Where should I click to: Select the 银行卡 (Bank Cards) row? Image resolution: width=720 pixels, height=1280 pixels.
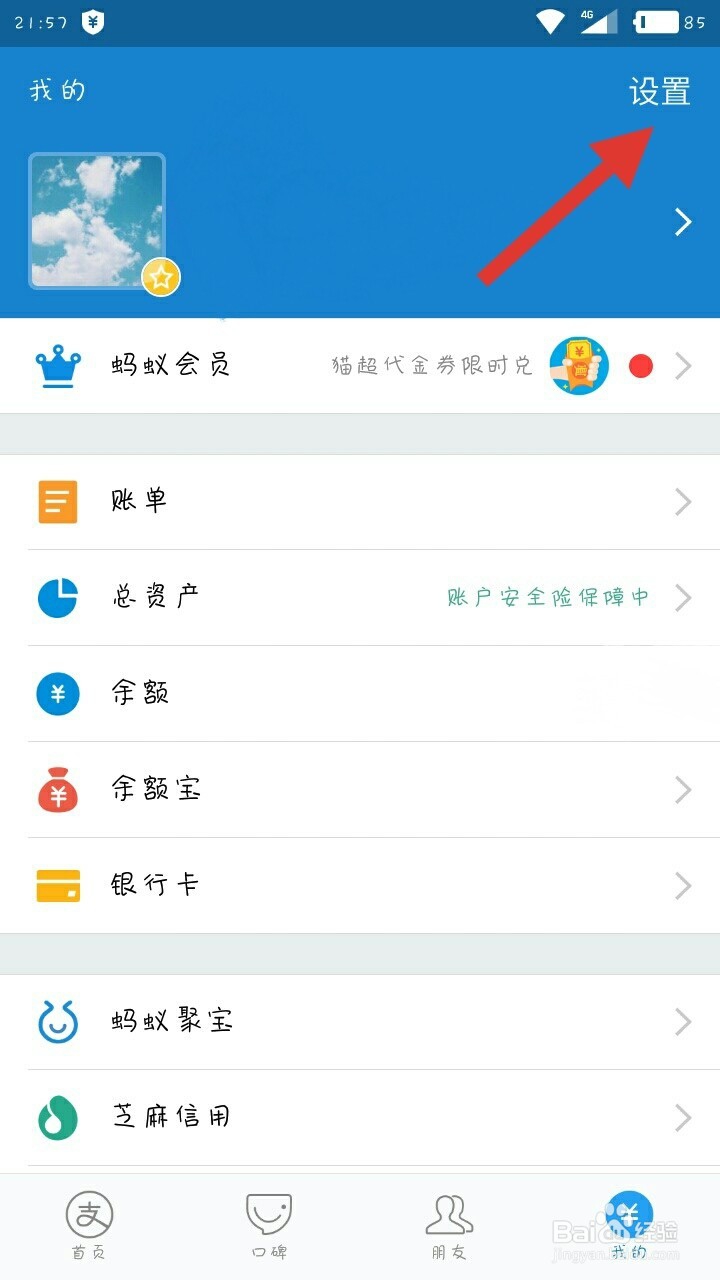coord(360,886)
